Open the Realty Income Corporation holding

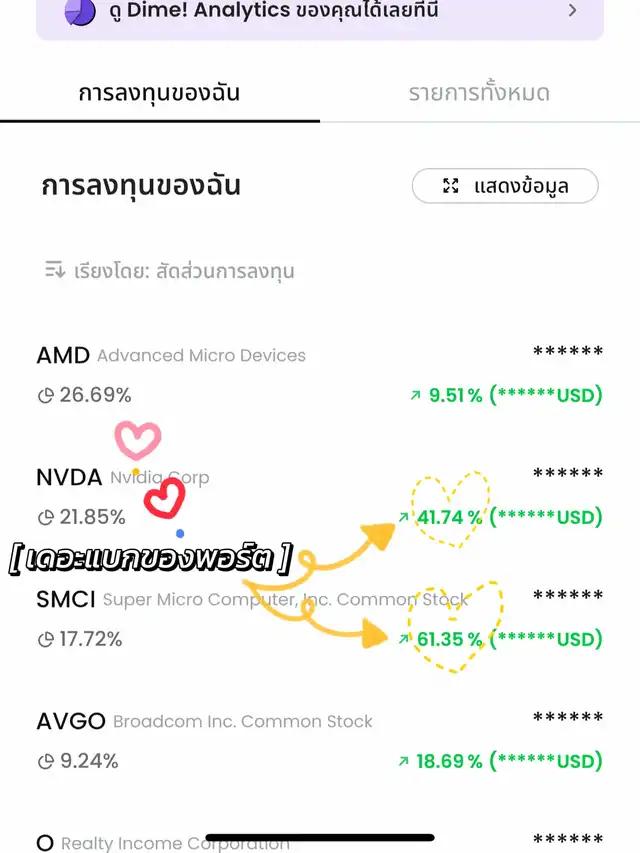[x=320, y=842]
